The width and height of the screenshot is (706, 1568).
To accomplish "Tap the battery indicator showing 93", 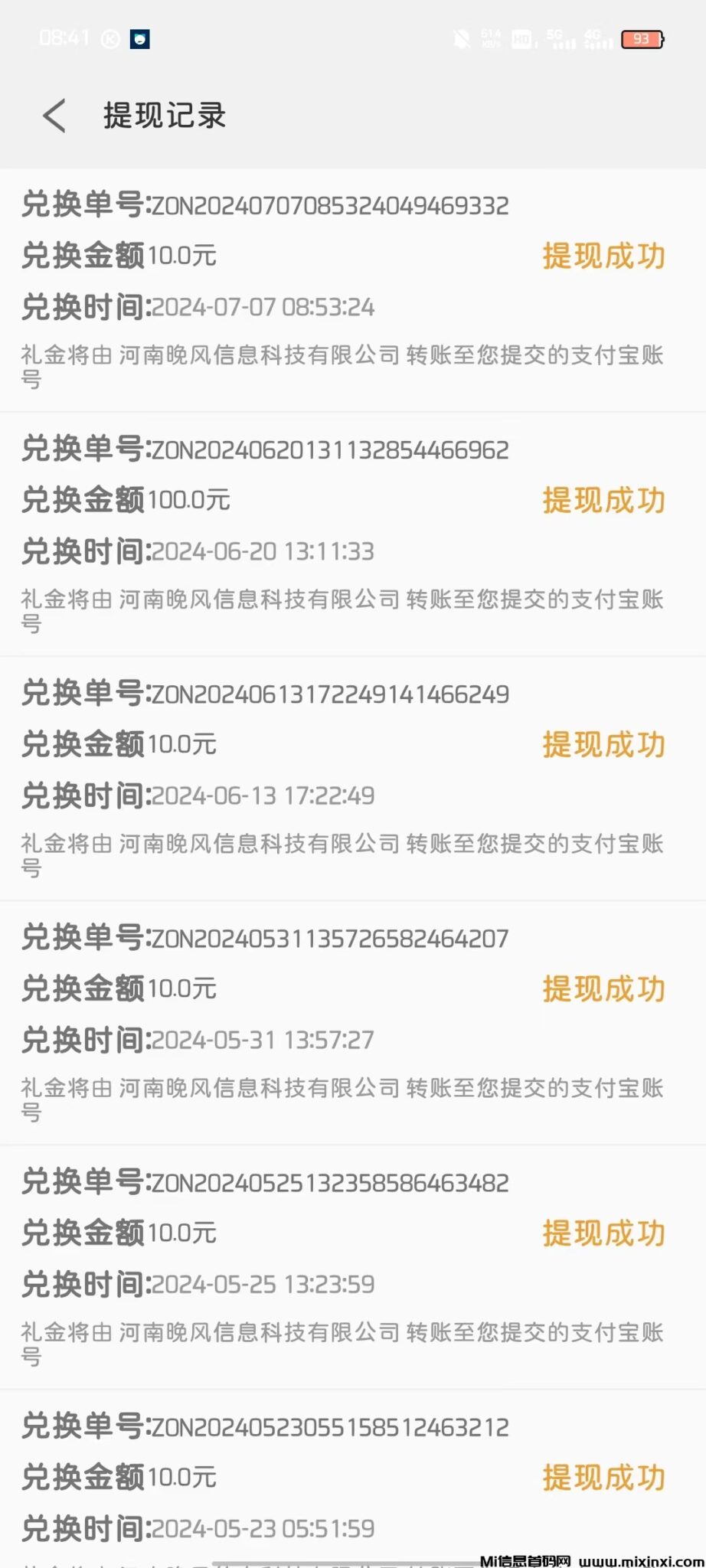I will tap(642, 39).
